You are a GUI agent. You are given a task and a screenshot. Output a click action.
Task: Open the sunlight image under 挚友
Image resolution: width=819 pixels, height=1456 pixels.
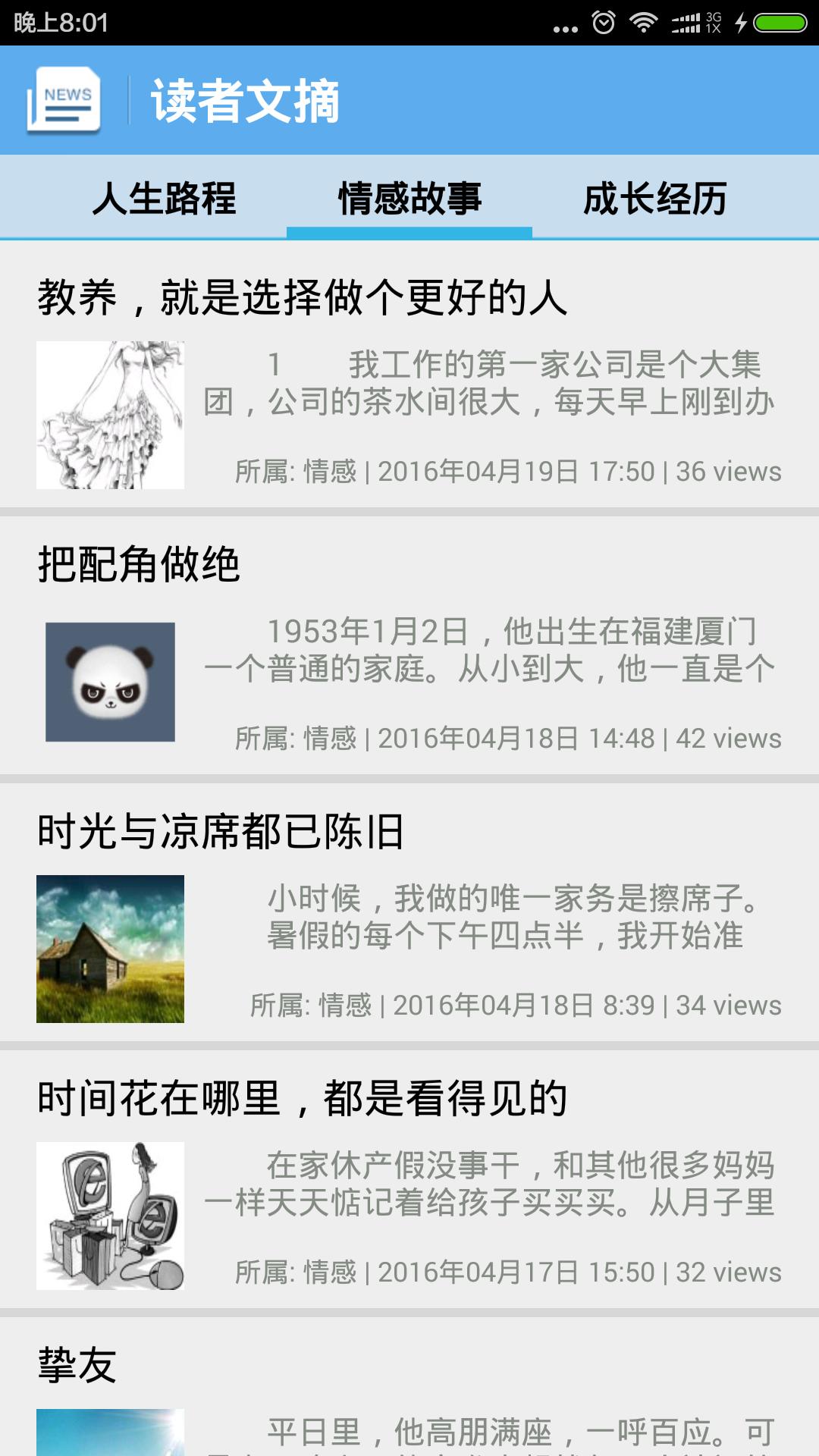point(111,1433)
